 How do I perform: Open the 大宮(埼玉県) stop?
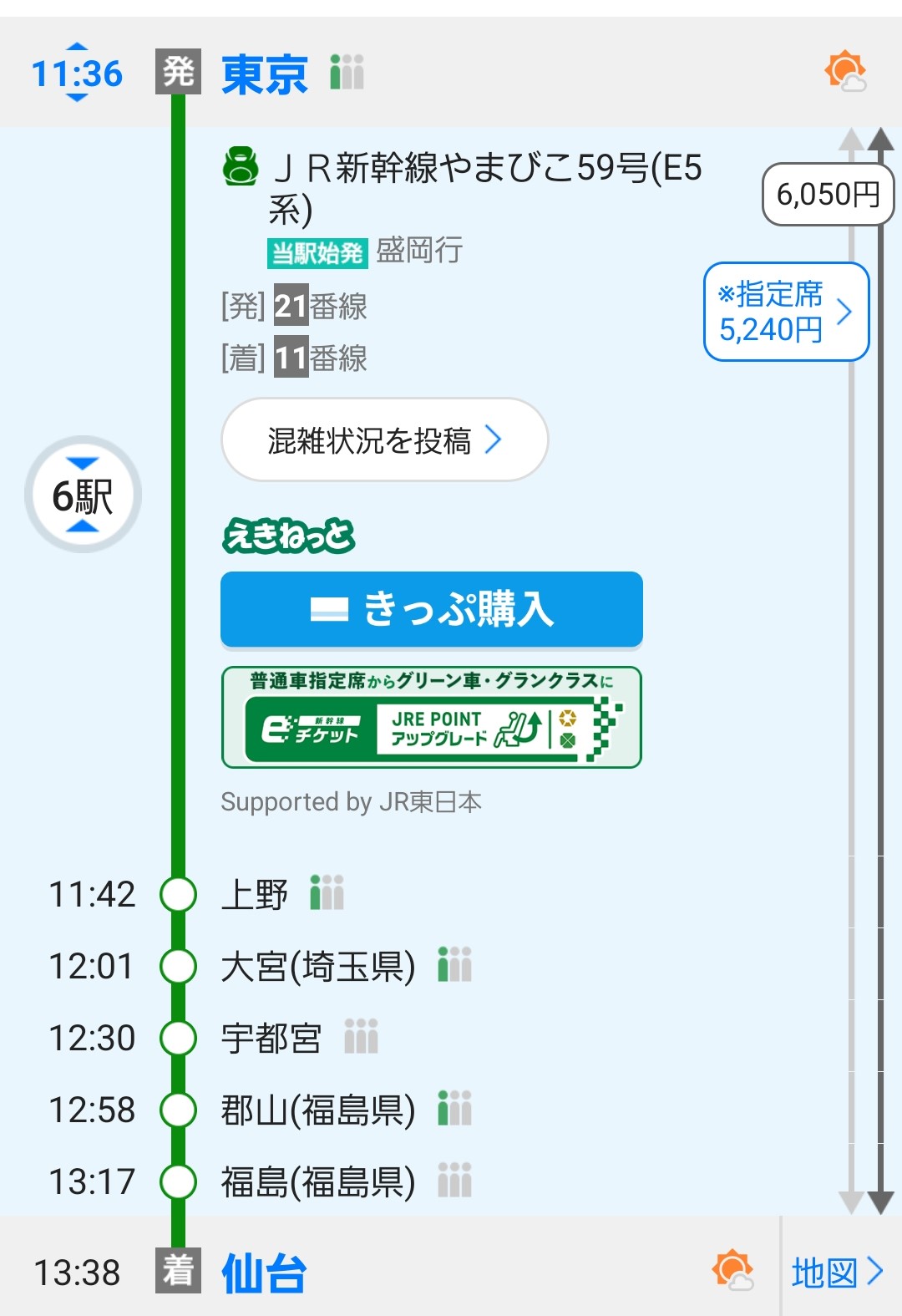[x=317, y=967]
